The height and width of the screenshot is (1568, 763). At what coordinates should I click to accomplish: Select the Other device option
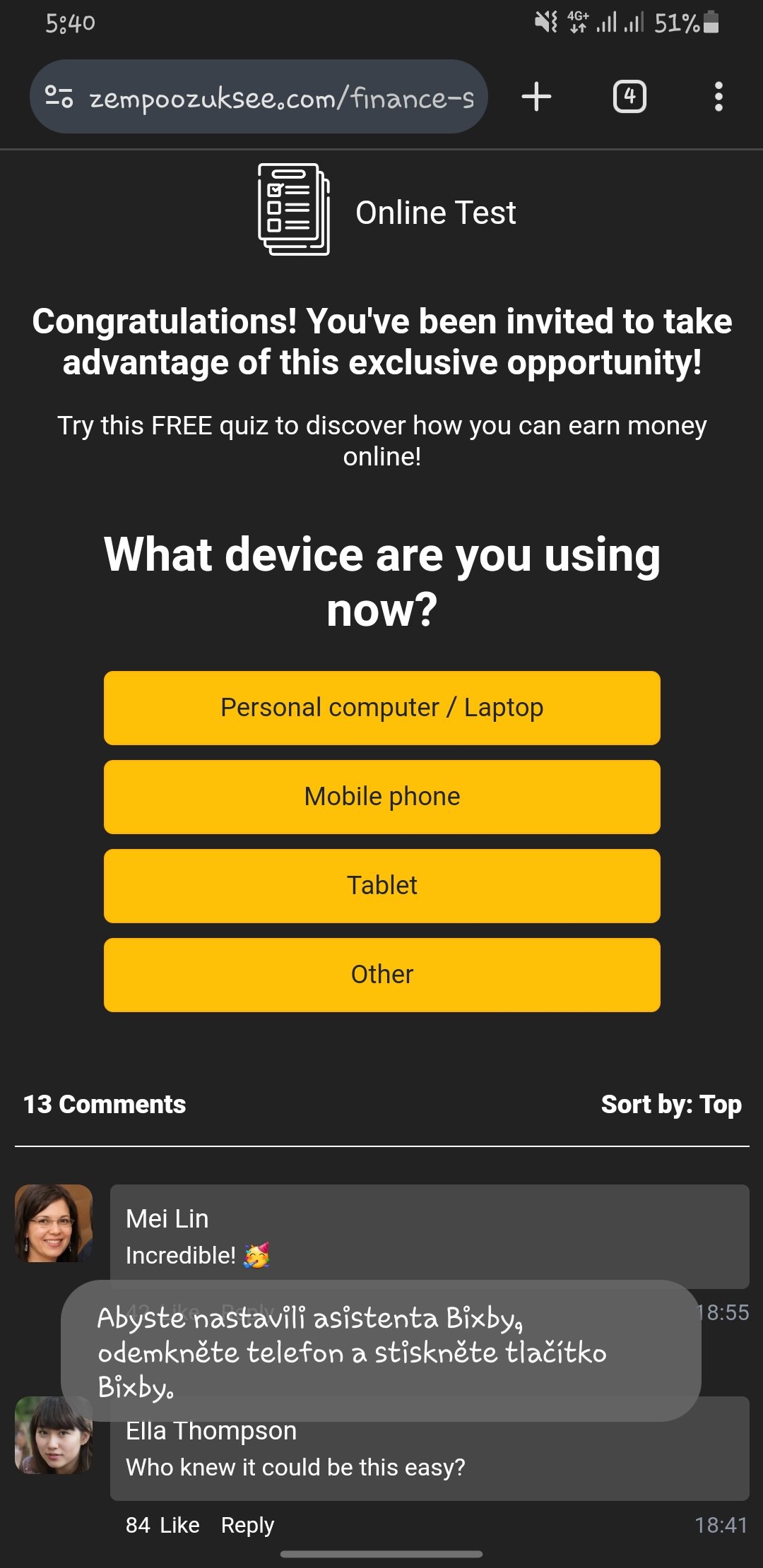pyautogui.click(x=381, y=975)
